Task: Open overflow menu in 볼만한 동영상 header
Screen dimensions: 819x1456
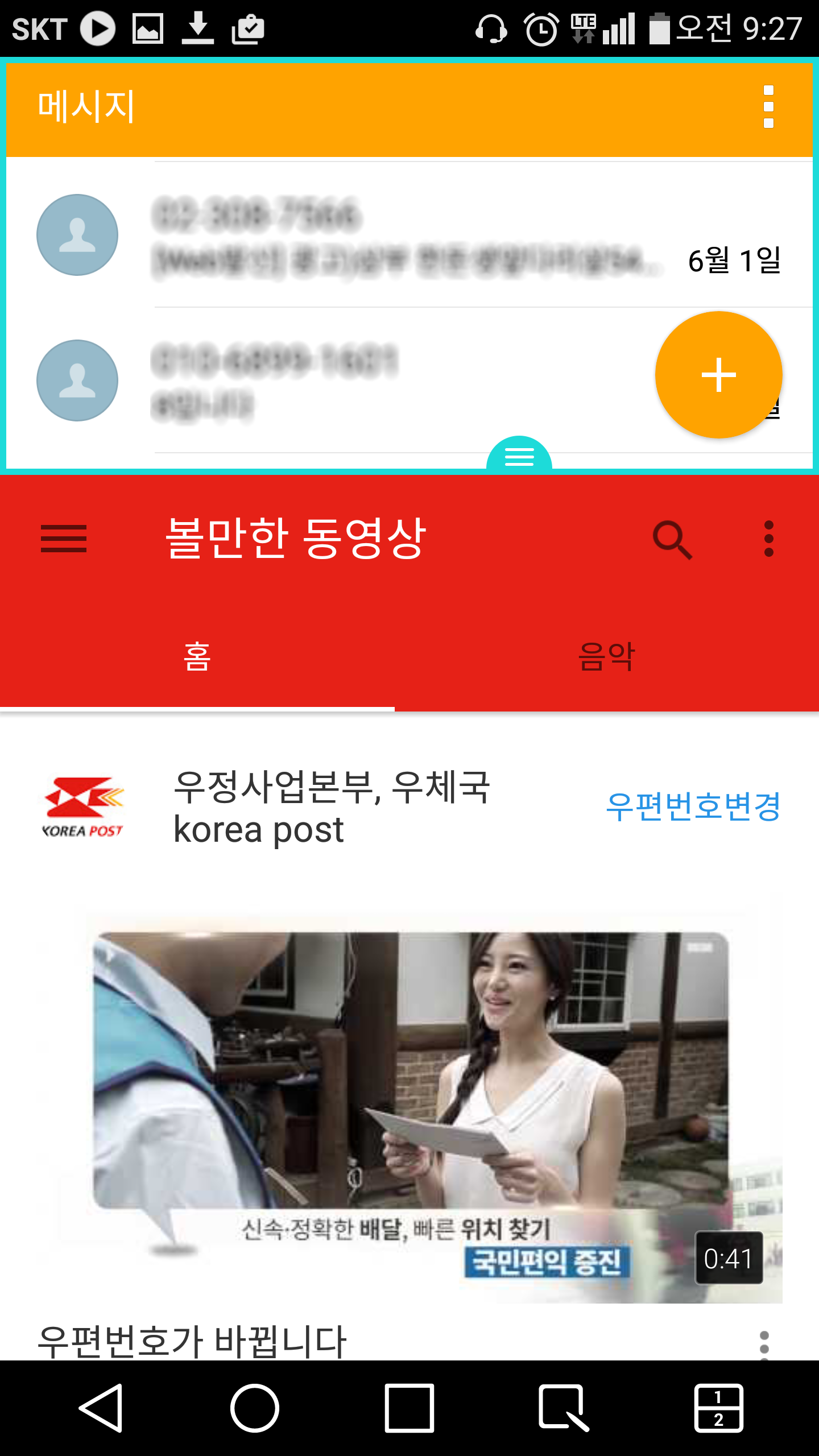Action: pyautogui.click(x=768, y=539)
